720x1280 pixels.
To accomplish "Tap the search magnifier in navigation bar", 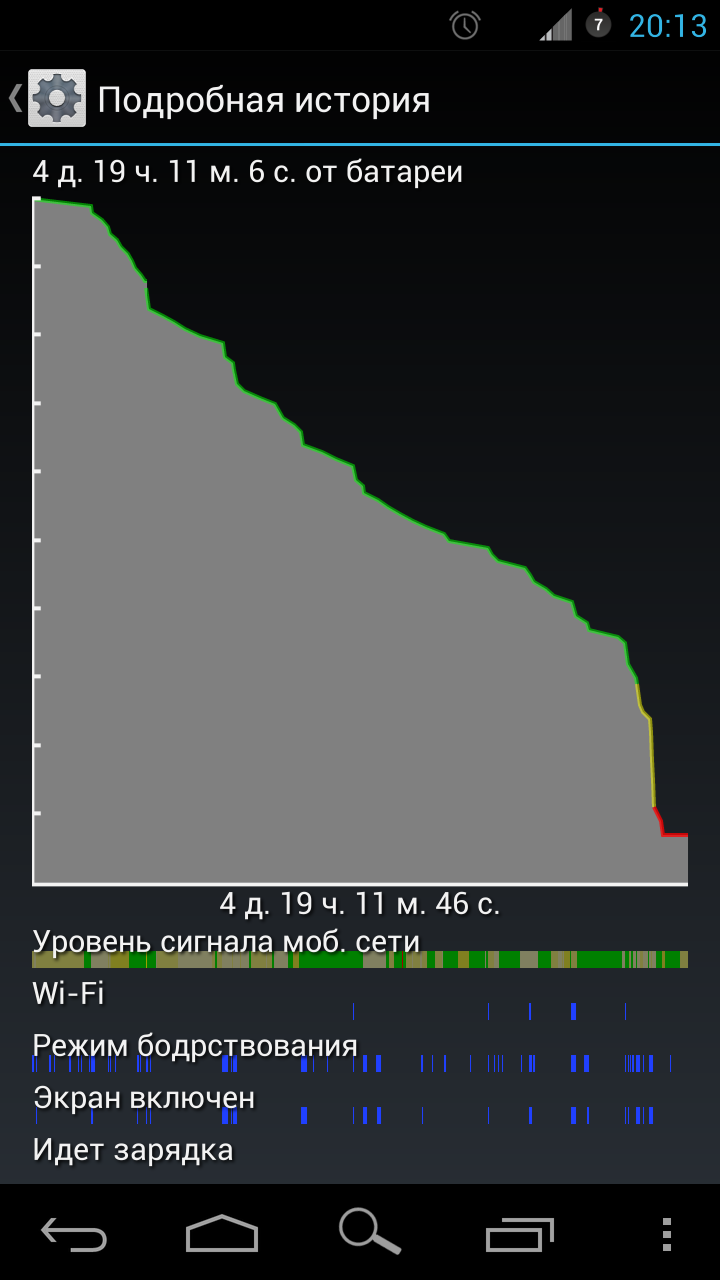I will (369, 1231).
